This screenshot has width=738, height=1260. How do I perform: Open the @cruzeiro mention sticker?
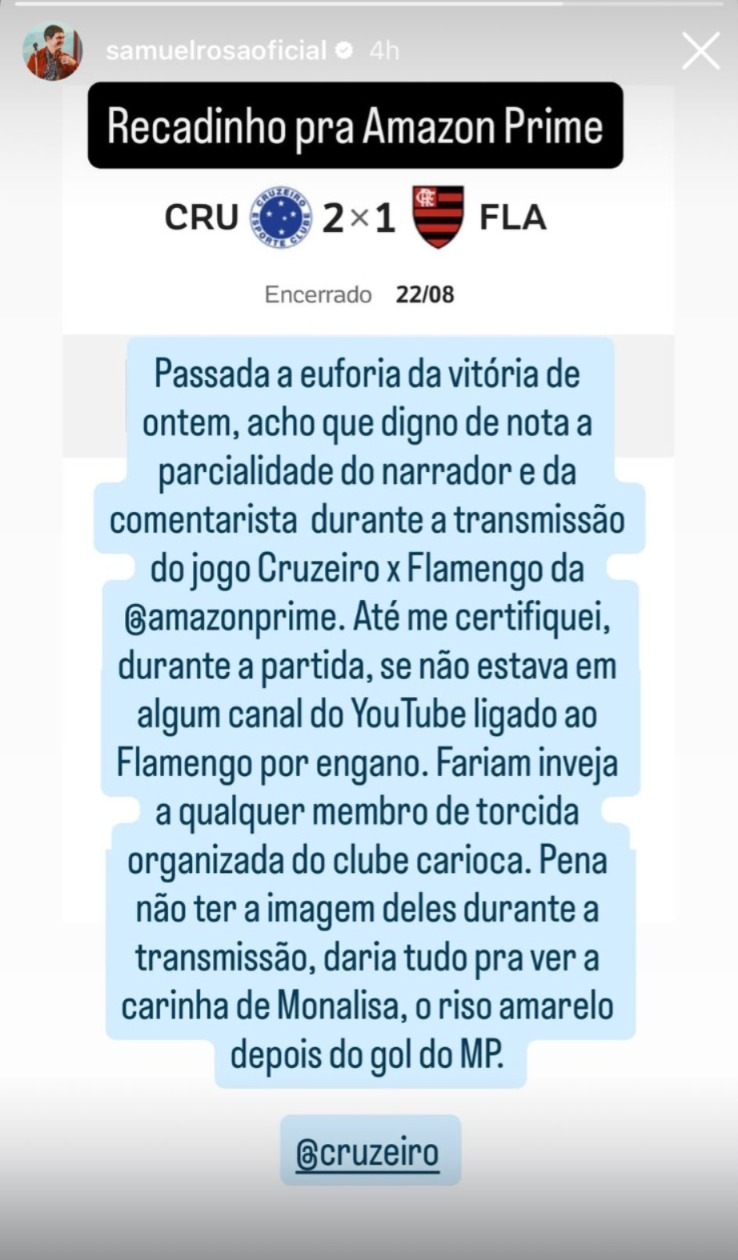click(369, 1152)
